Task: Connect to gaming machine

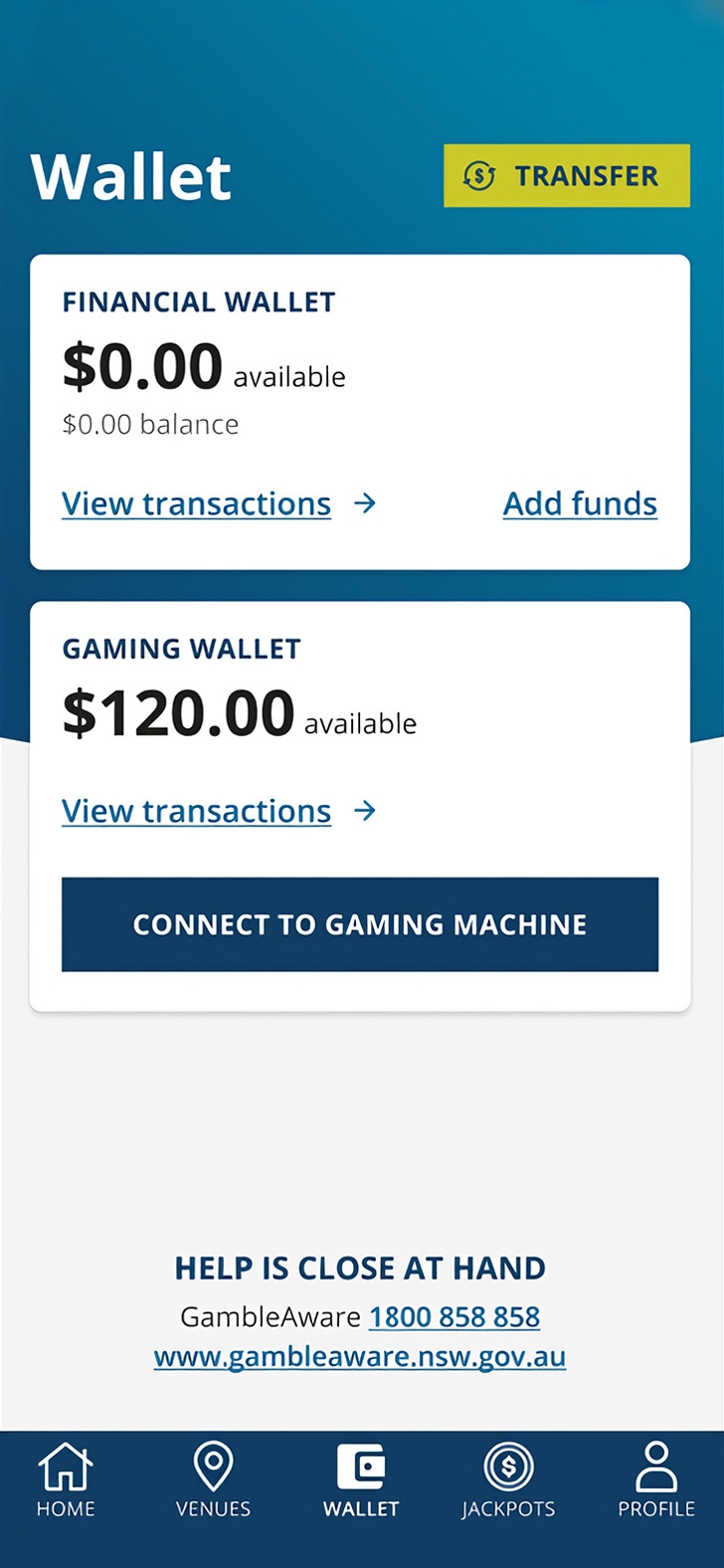Action: pyautogui.click(x=360, y=924)
